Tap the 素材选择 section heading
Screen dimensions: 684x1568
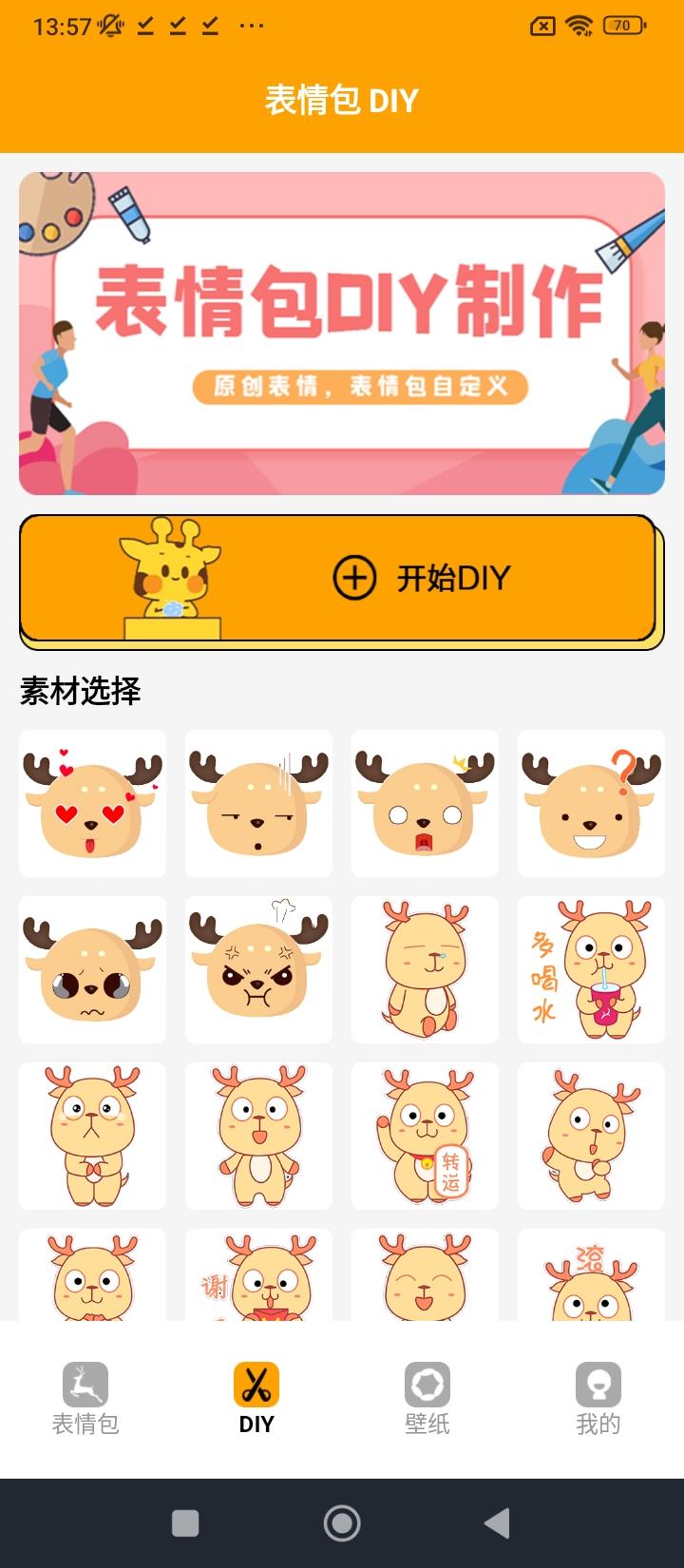[x=80, y=692]
